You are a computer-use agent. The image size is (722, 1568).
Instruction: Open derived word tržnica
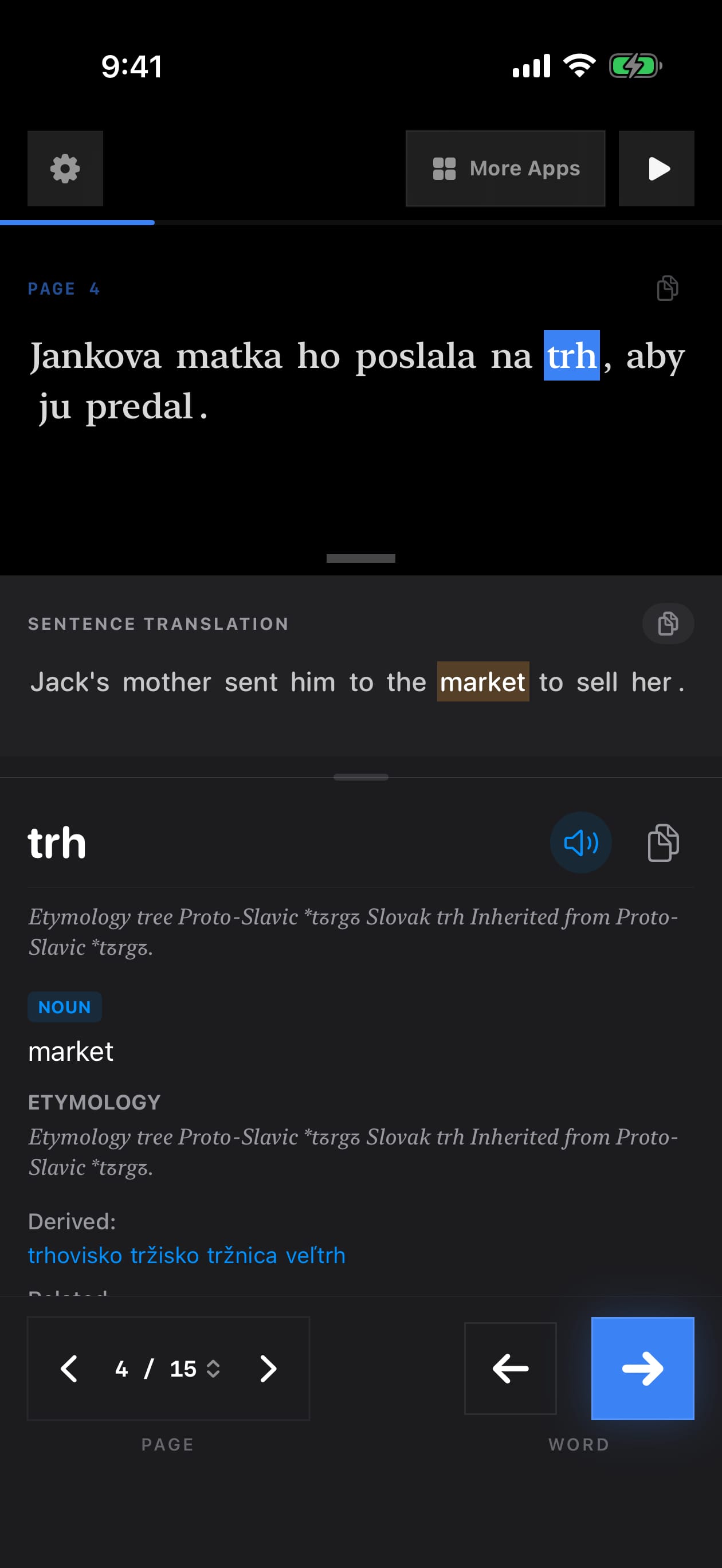pos(242,1255)
